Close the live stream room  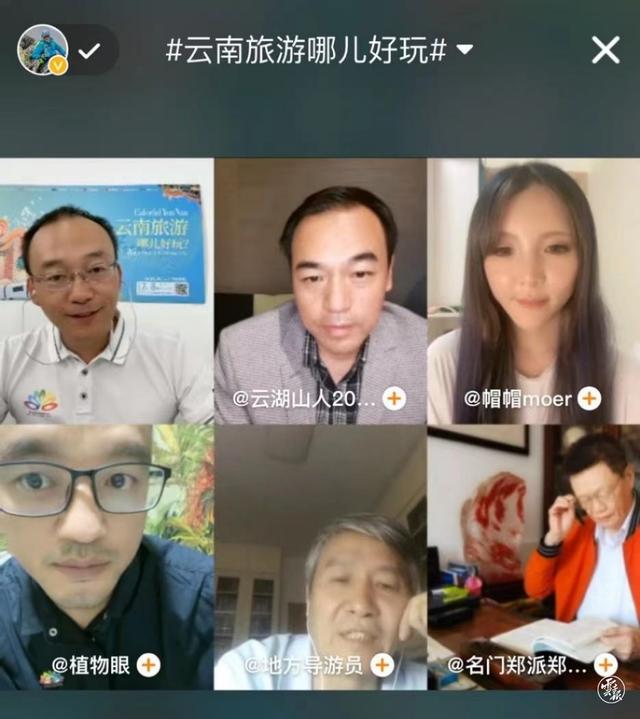pyautogui.click(x=605, y=50)
